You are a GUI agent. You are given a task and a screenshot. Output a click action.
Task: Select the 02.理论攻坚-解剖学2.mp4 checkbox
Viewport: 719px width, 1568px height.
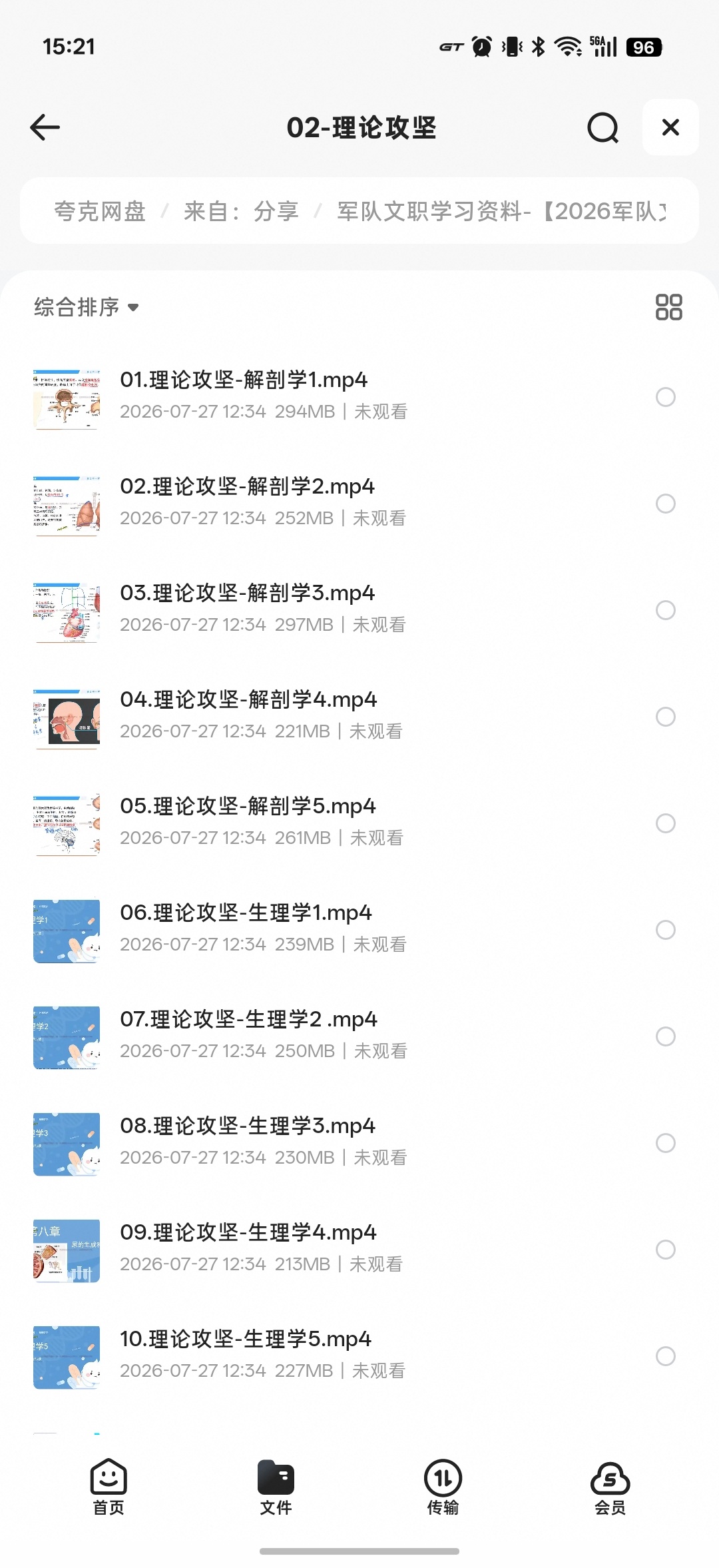(666, 504)
